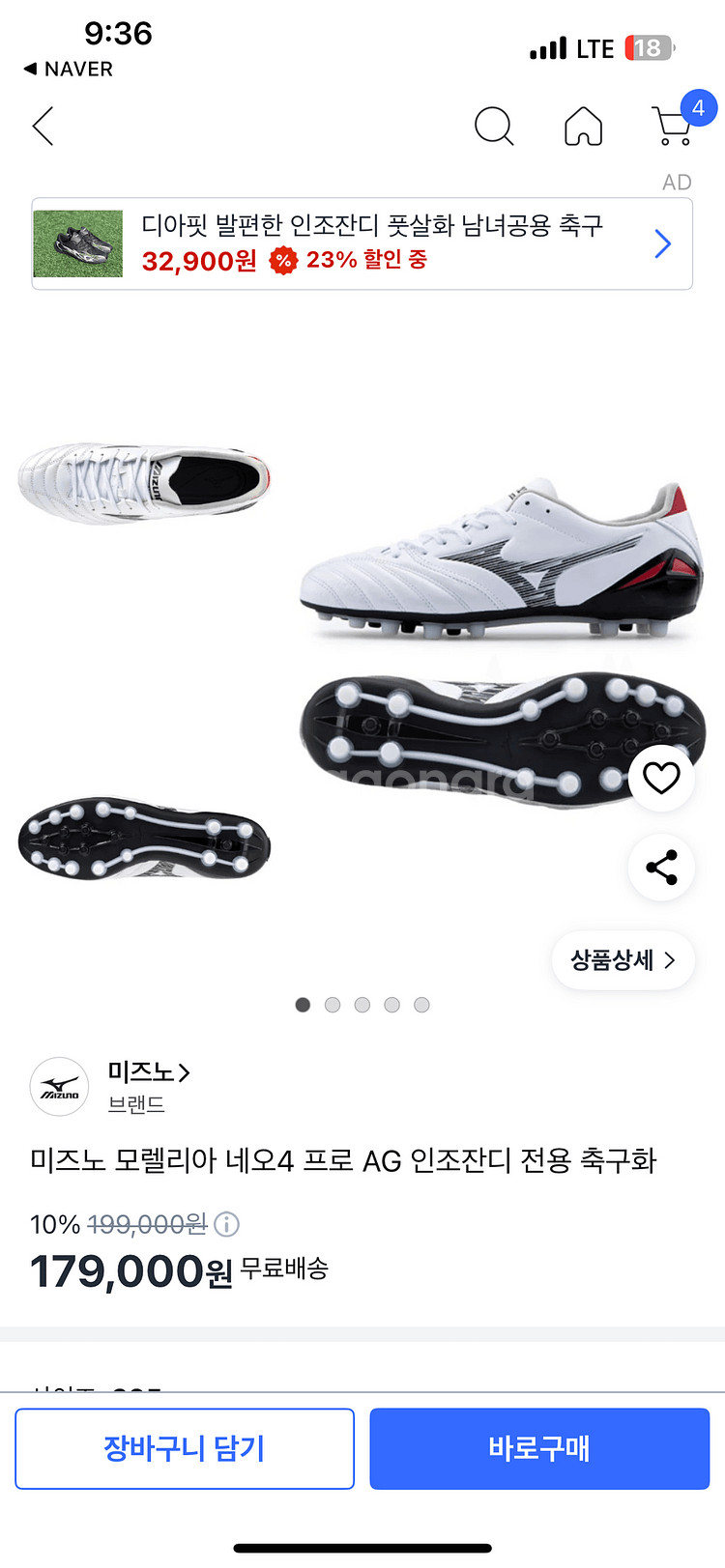Viewport: 725px width, 1568px height.
Task: Buy now with 바로구매
Action: pos(539,1448)
